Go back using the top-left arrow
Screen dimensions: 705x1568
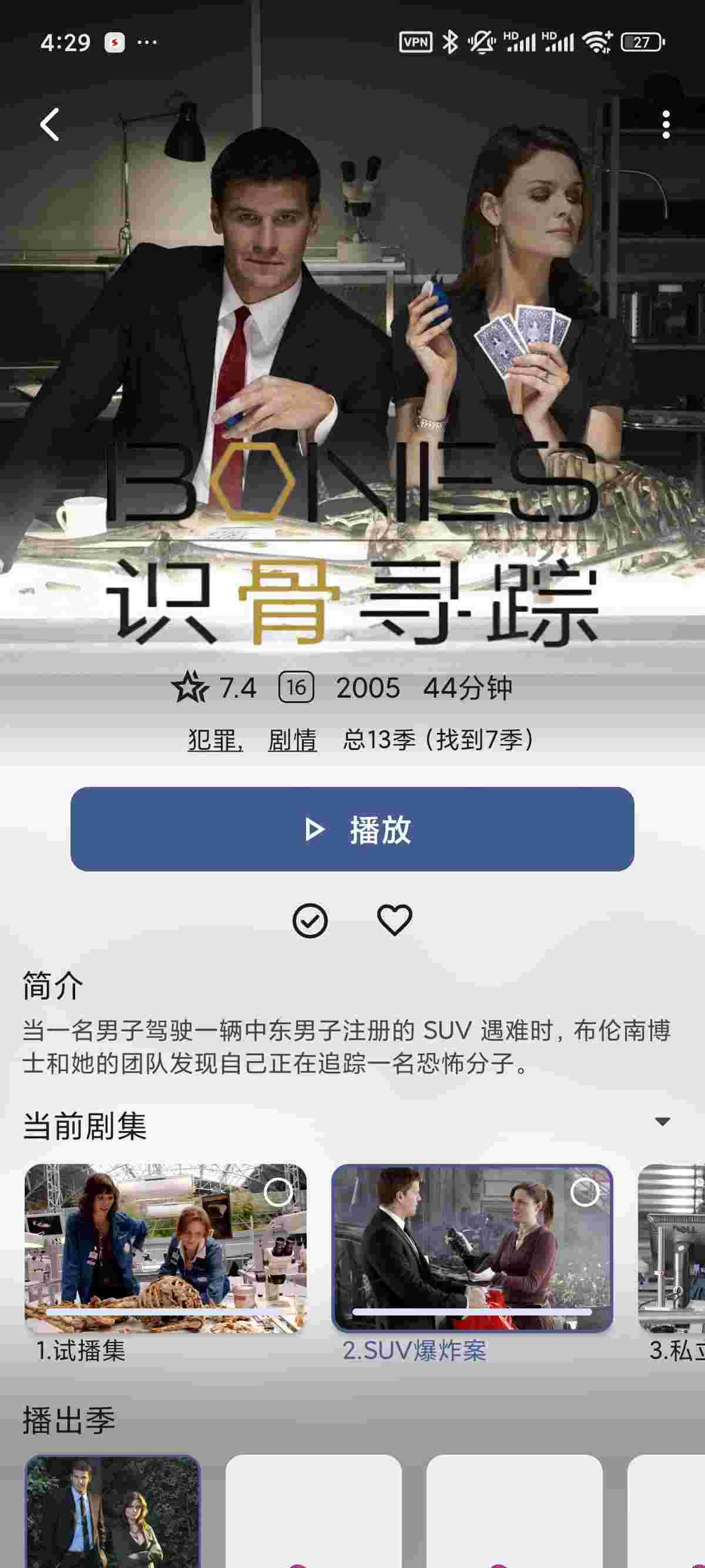tap(50, 125)
